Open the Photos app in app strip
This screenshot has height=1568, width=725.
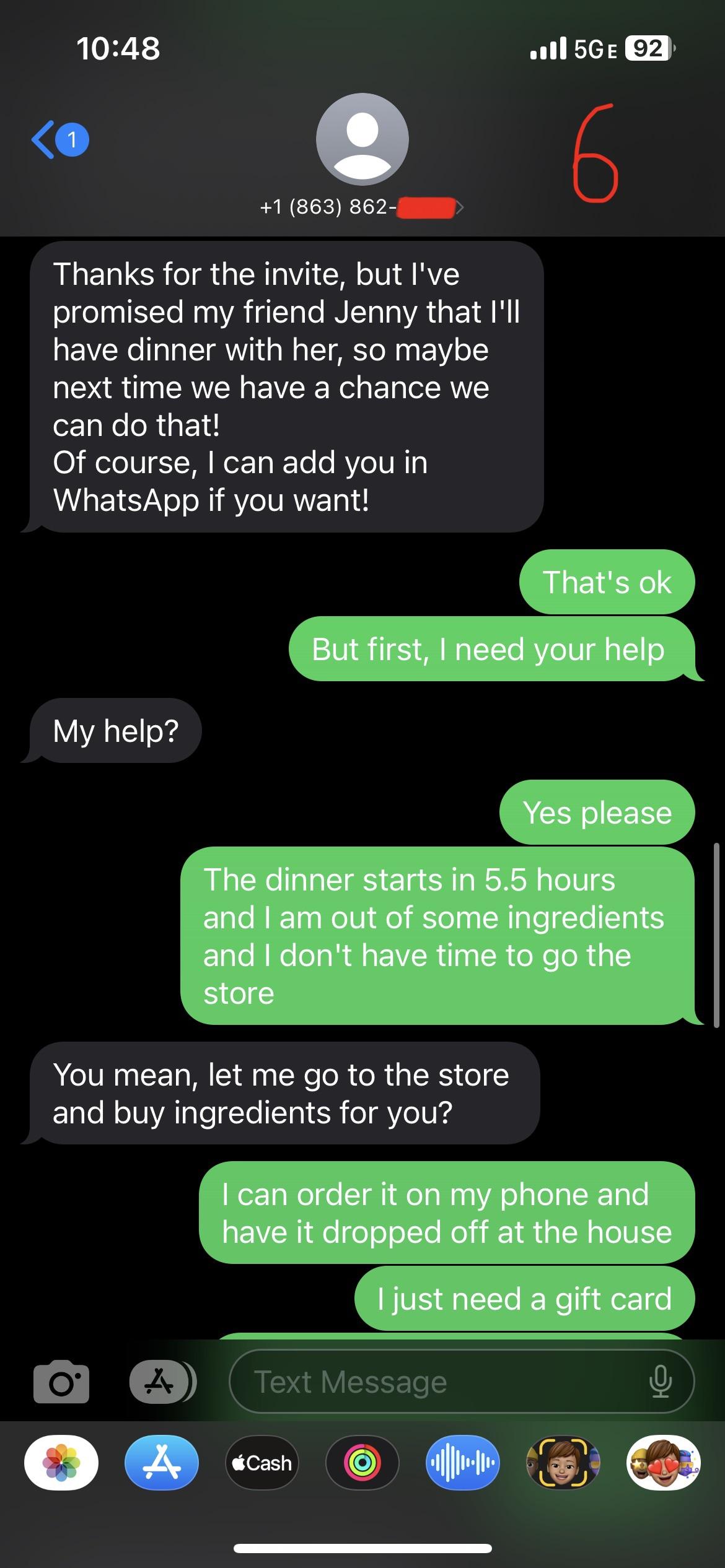click(x=61, y=1462)
